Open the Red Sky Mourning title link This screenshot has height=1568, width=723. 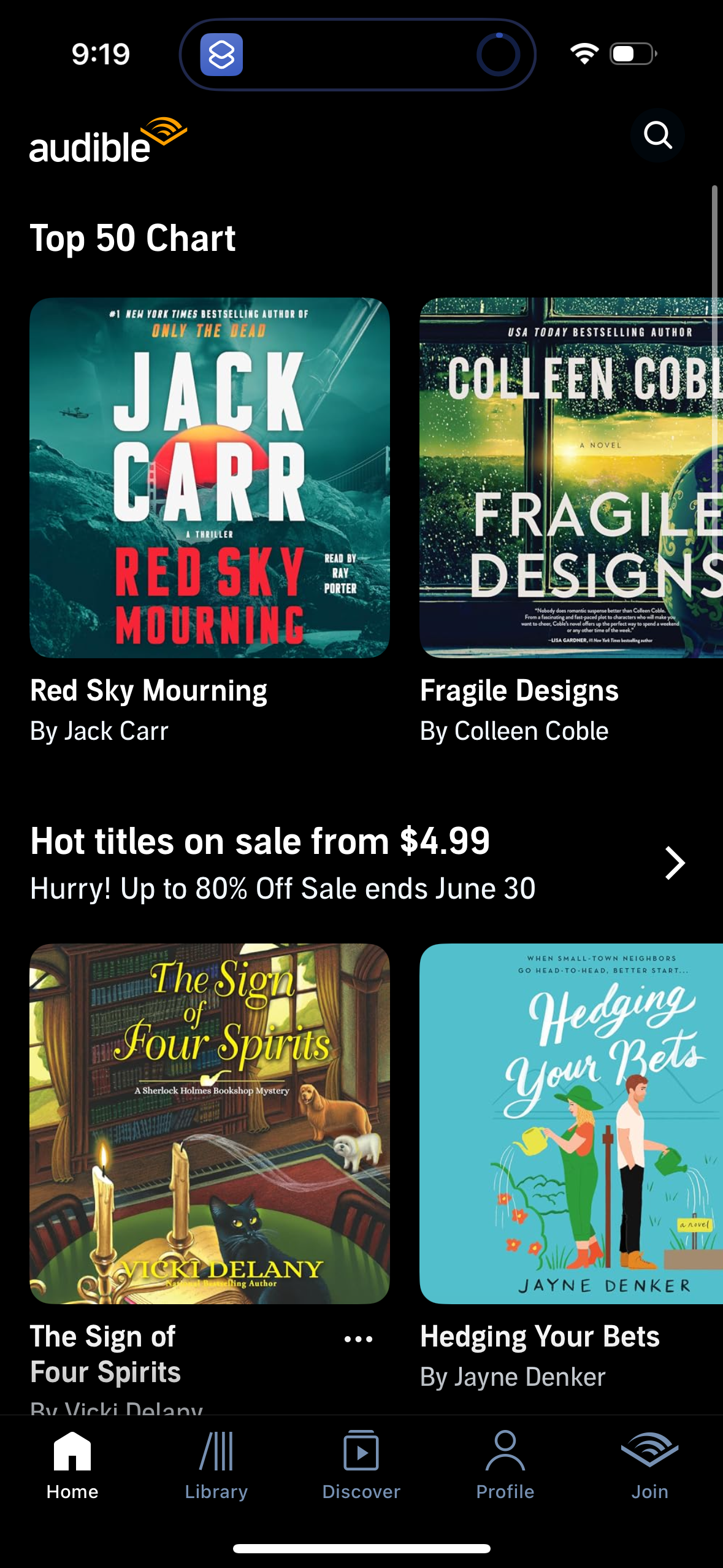click(x=149, y=690)
